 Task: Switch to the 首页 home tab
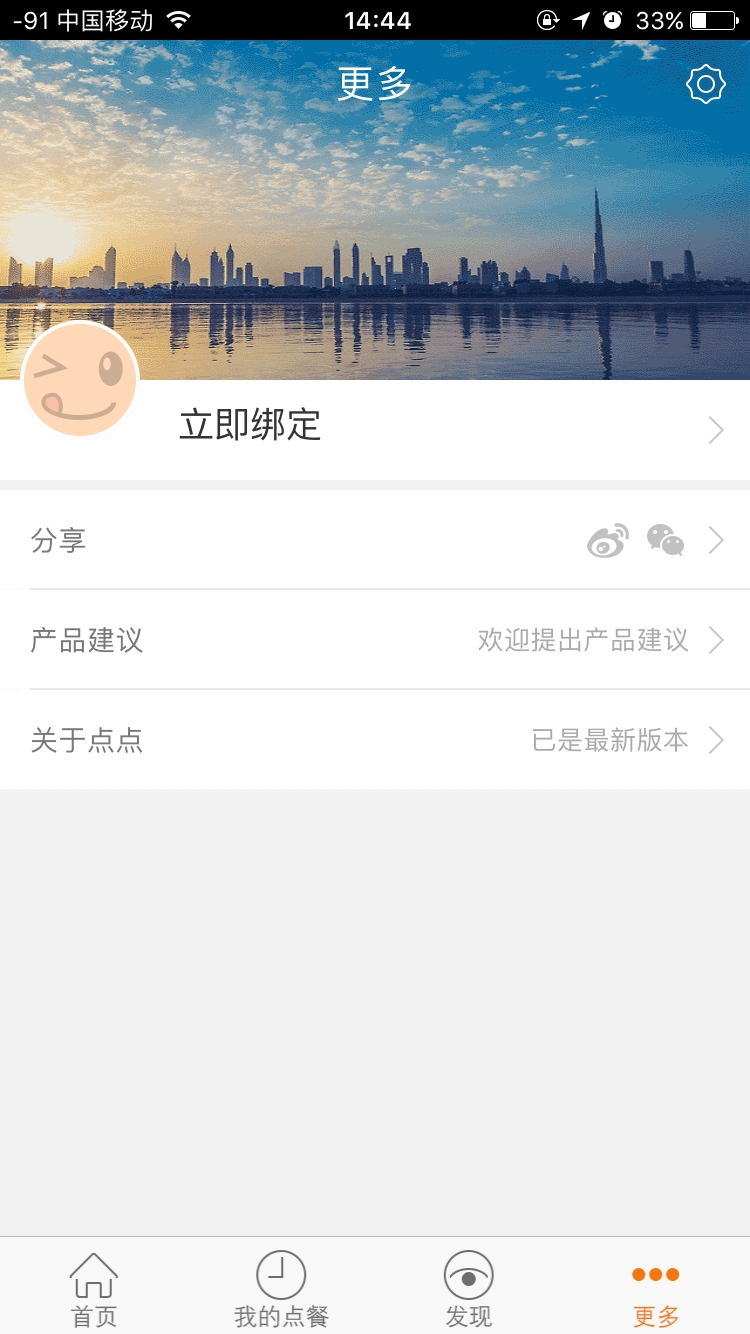tap(94, 1288)
